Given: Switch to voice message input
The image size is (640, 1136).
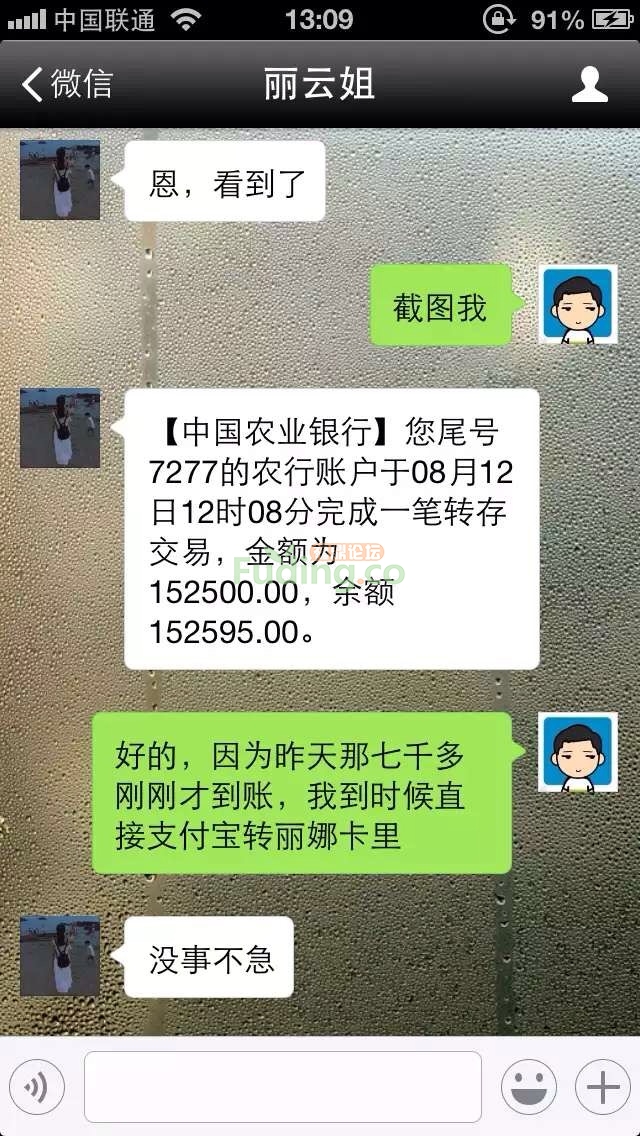Looking at the screenshot, I should point(36,1086).
